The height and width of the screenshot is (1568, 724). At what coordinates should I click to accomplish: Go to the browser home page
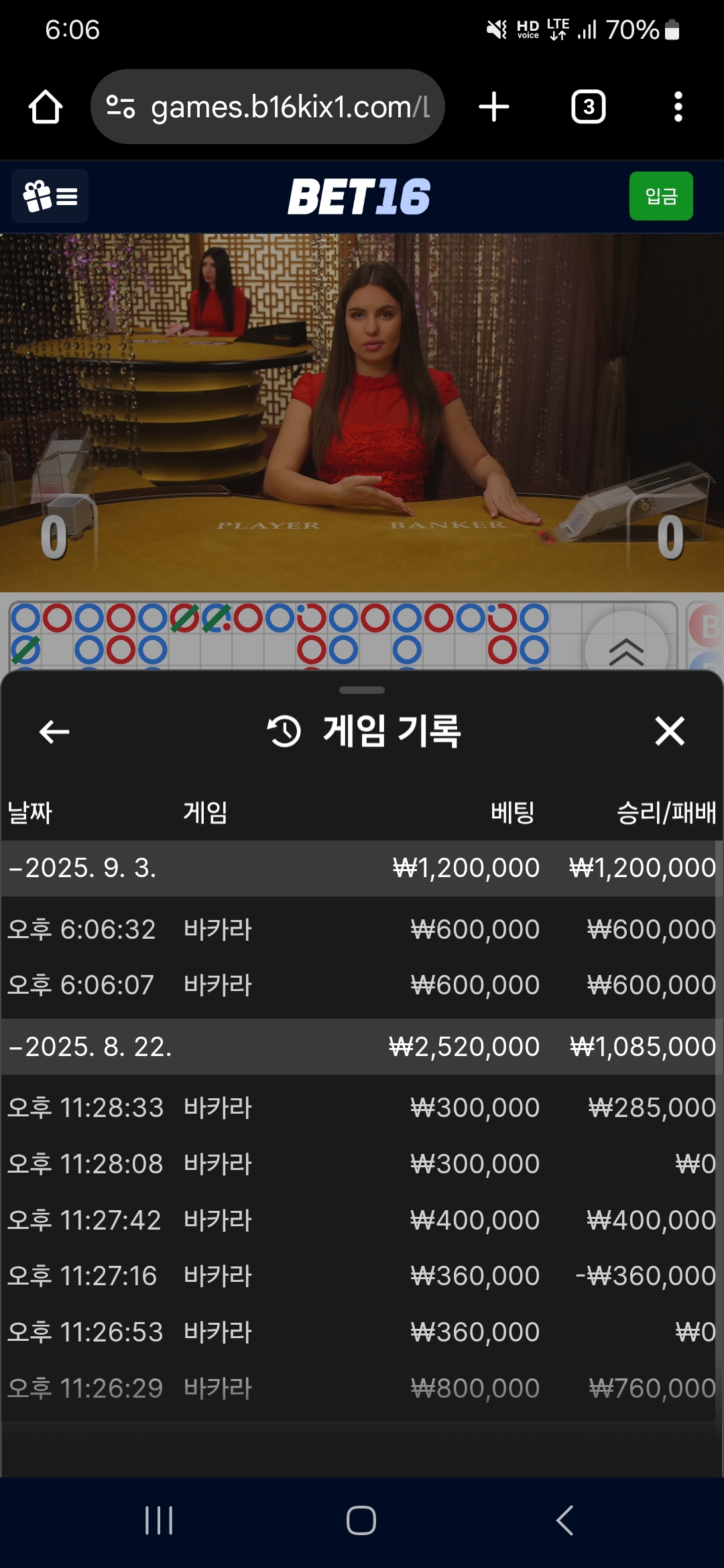(46, 107)
